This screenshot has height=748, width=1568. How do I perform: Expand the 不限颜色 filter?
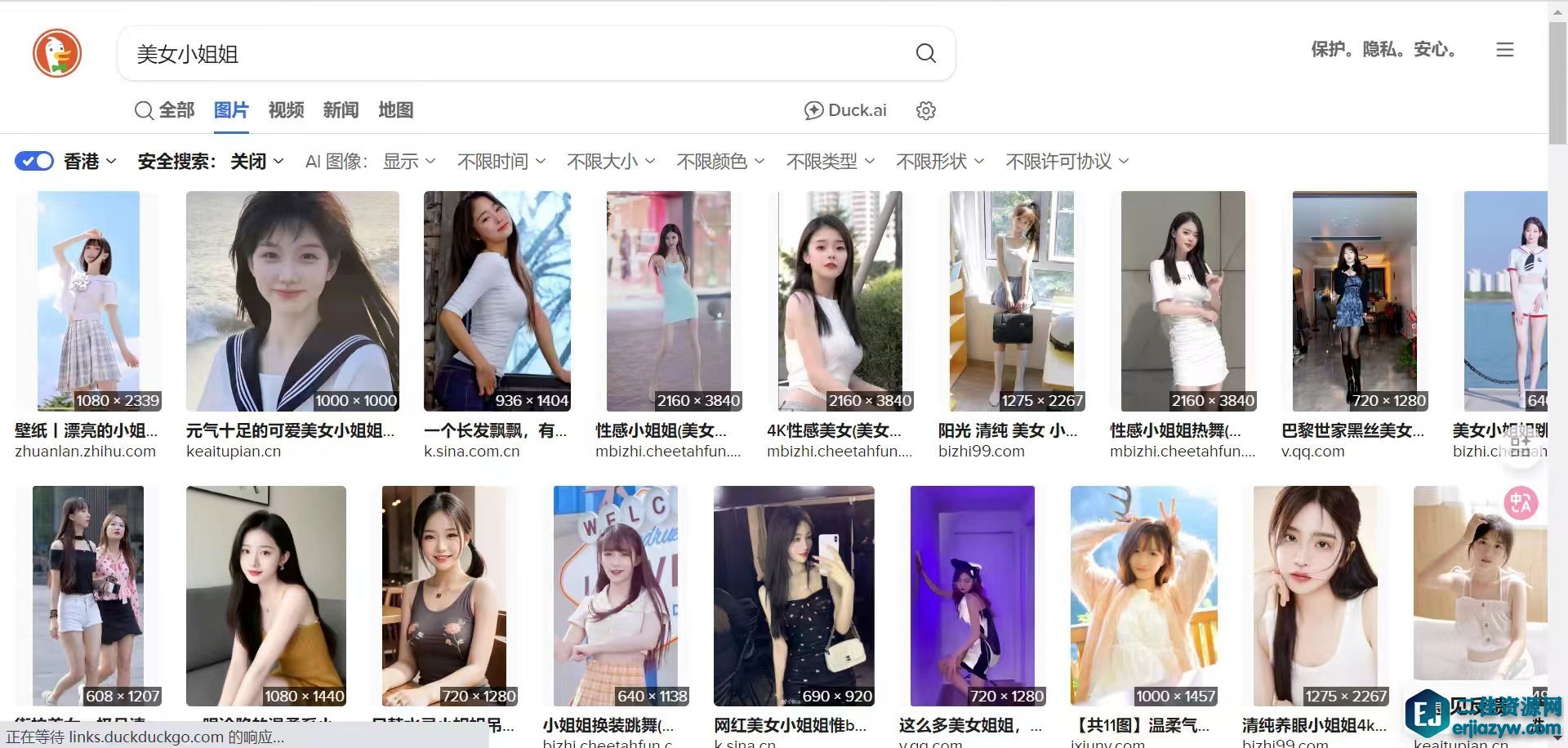pyautogui.click(x=720, y=162)
